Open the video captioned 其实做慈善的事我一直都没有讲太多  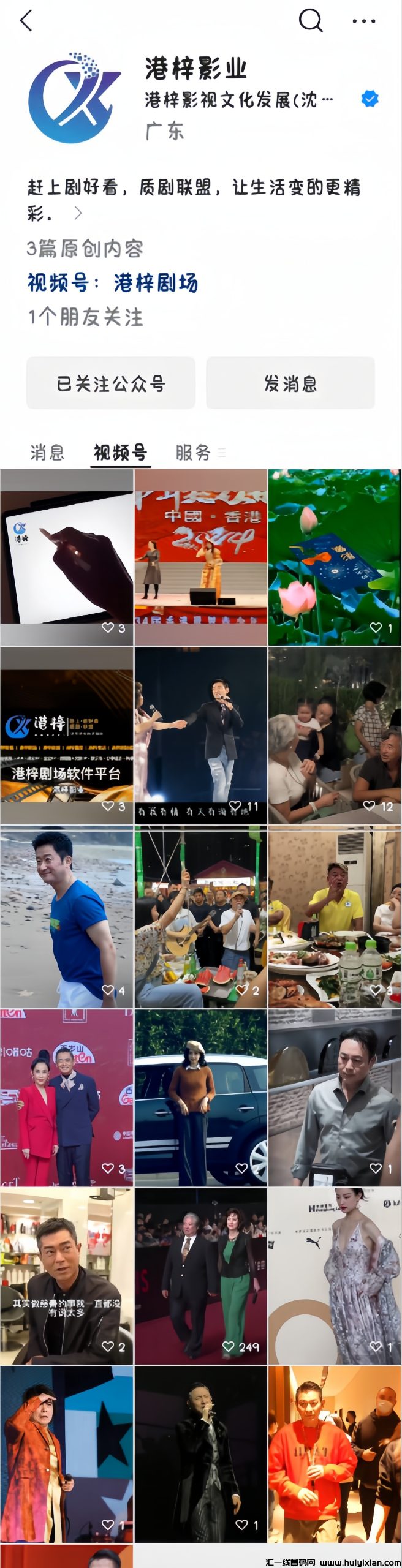pos(66,1276)
